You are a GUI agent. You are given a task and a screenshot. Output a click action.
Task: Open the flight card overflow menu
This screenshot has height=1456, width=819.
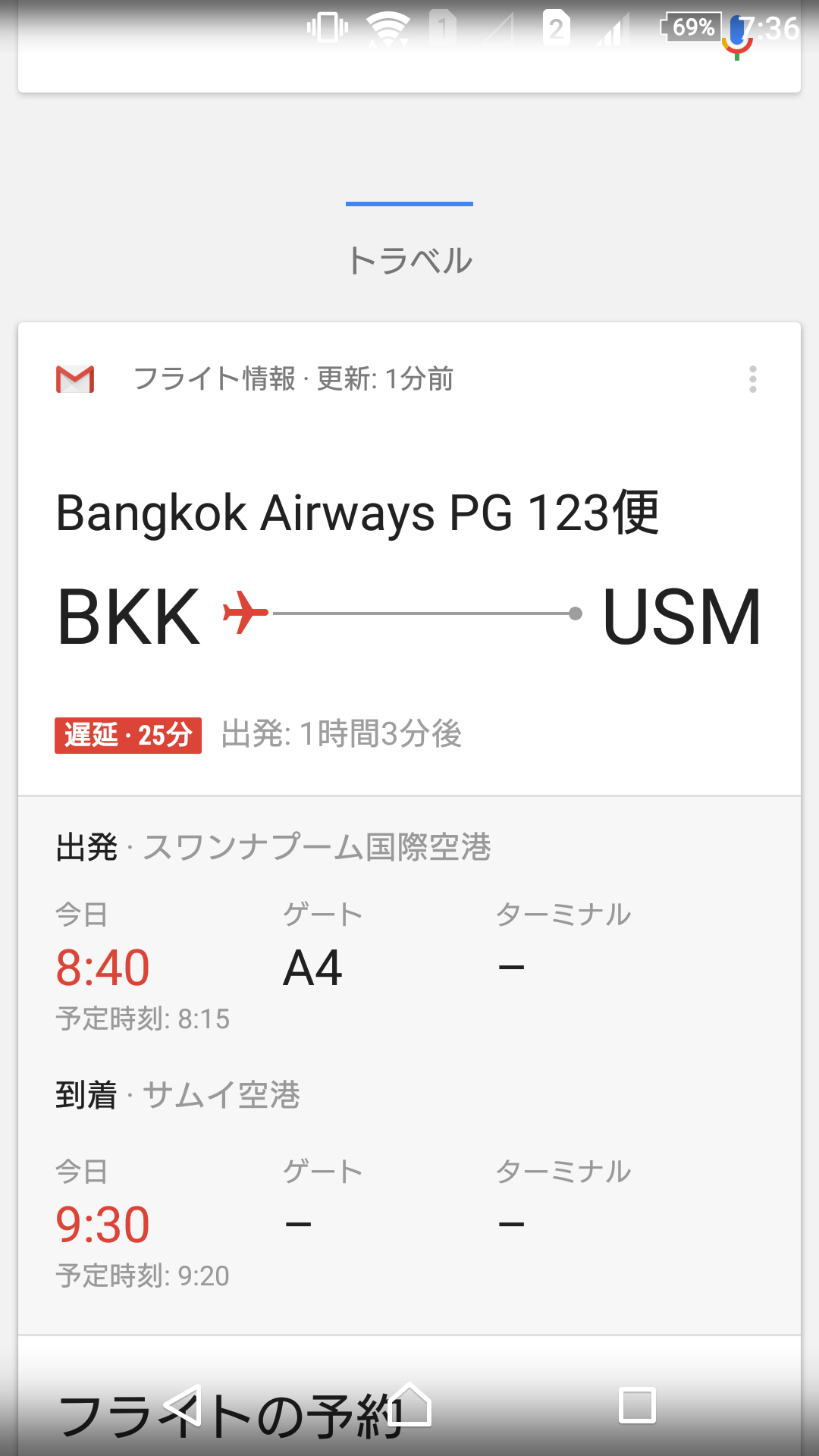click(752, 379)
